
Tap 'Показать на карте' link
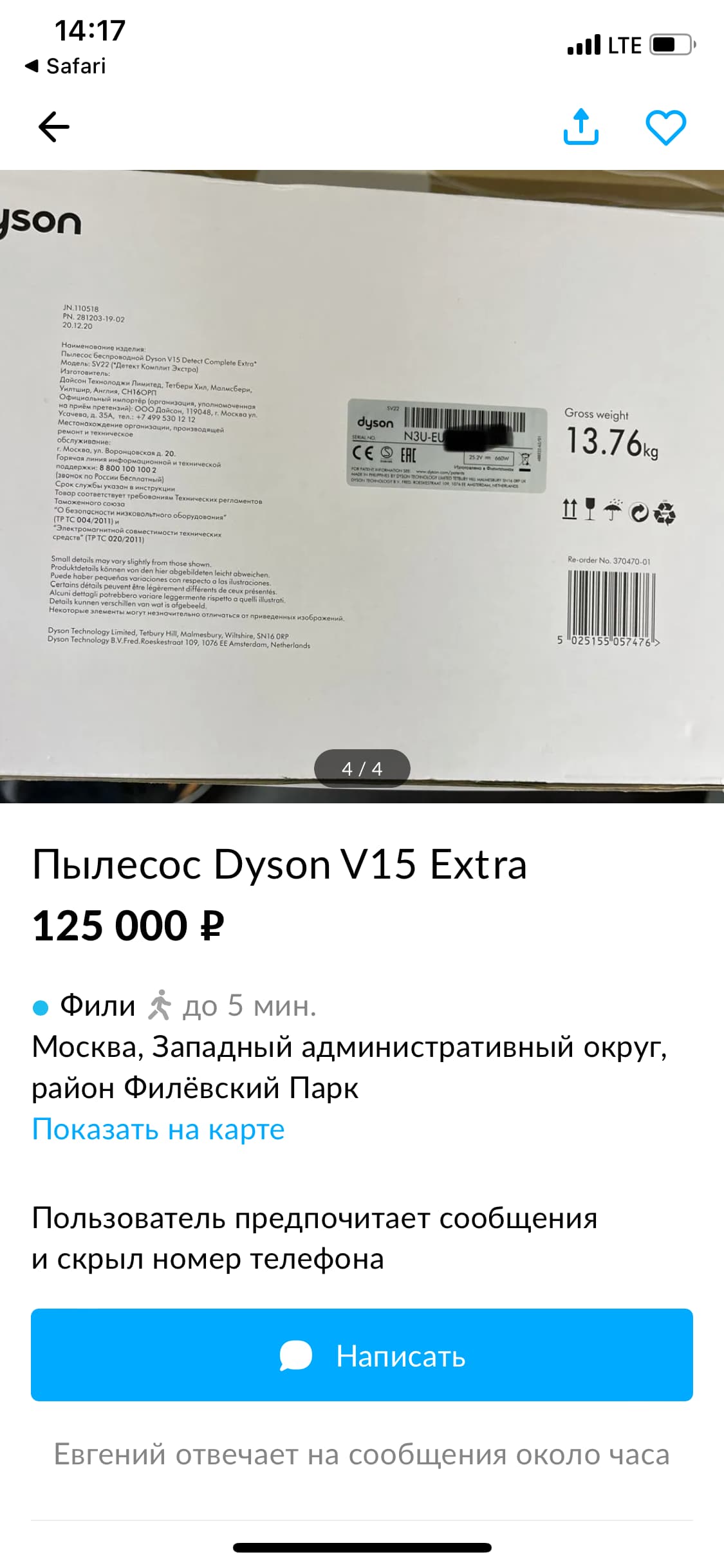(158, 1130)
